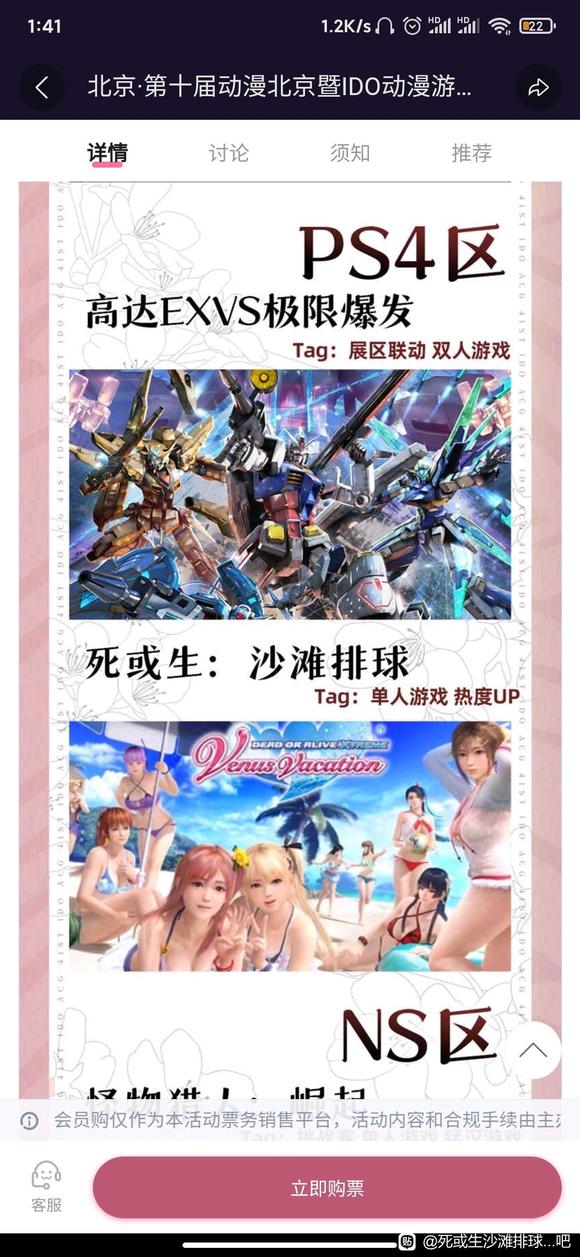Jump back to top with the up arrow
This screenshot has height=1257, width=580.
pos(533,1050)
